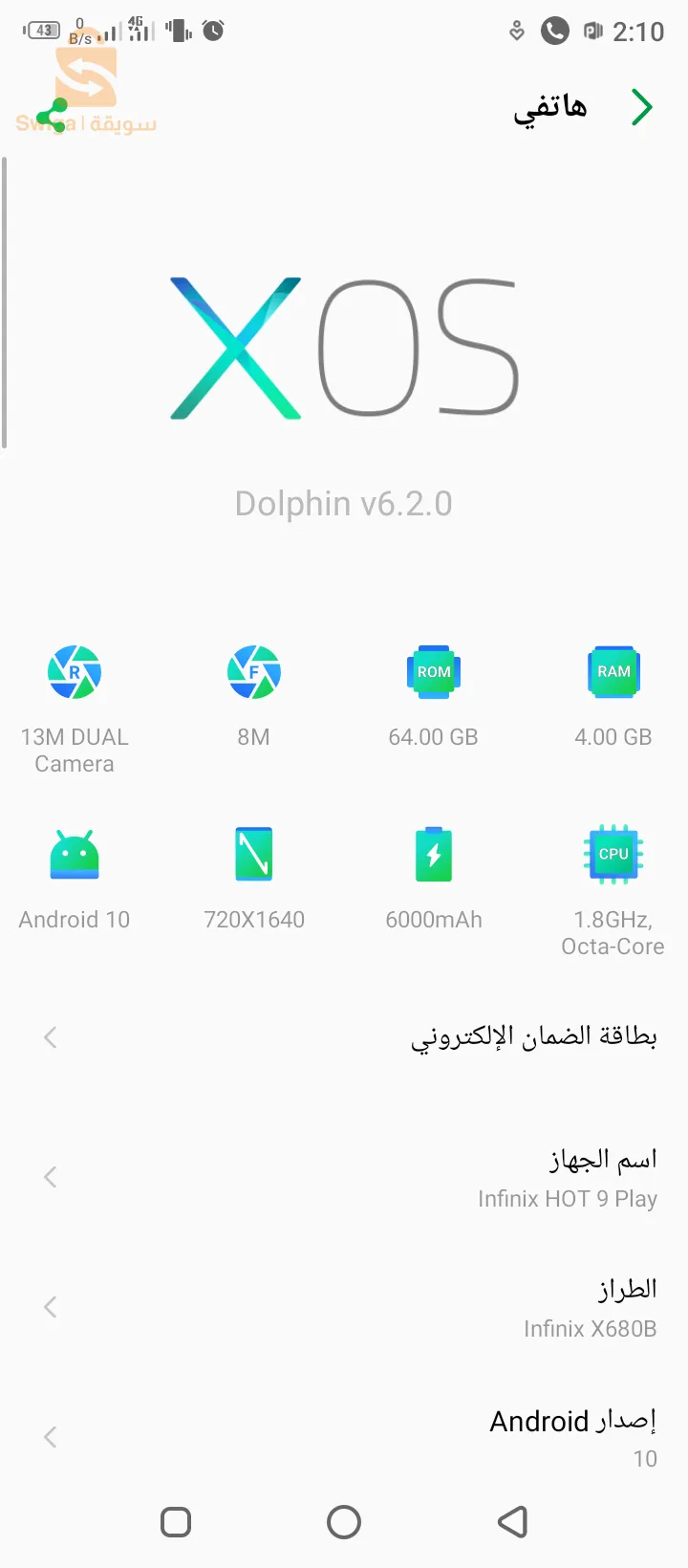Viewport: 688px width, 1568px height.
Task: Go back using the green arrow
Action: [x=641, y=107]
